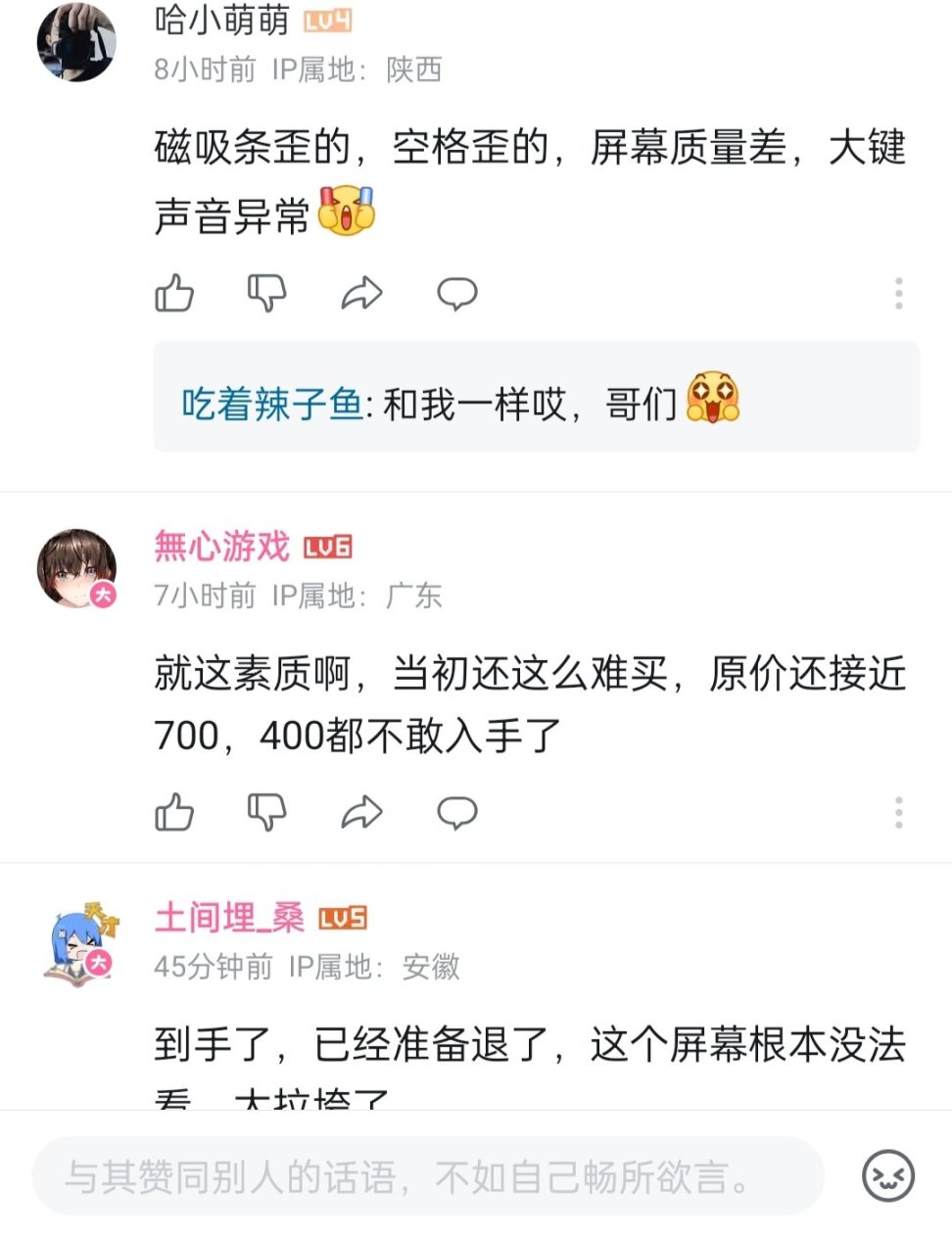Open the username 土间埋_桑
The height and width of the screenshot is (1242, 952).
[x=229, y=918]
